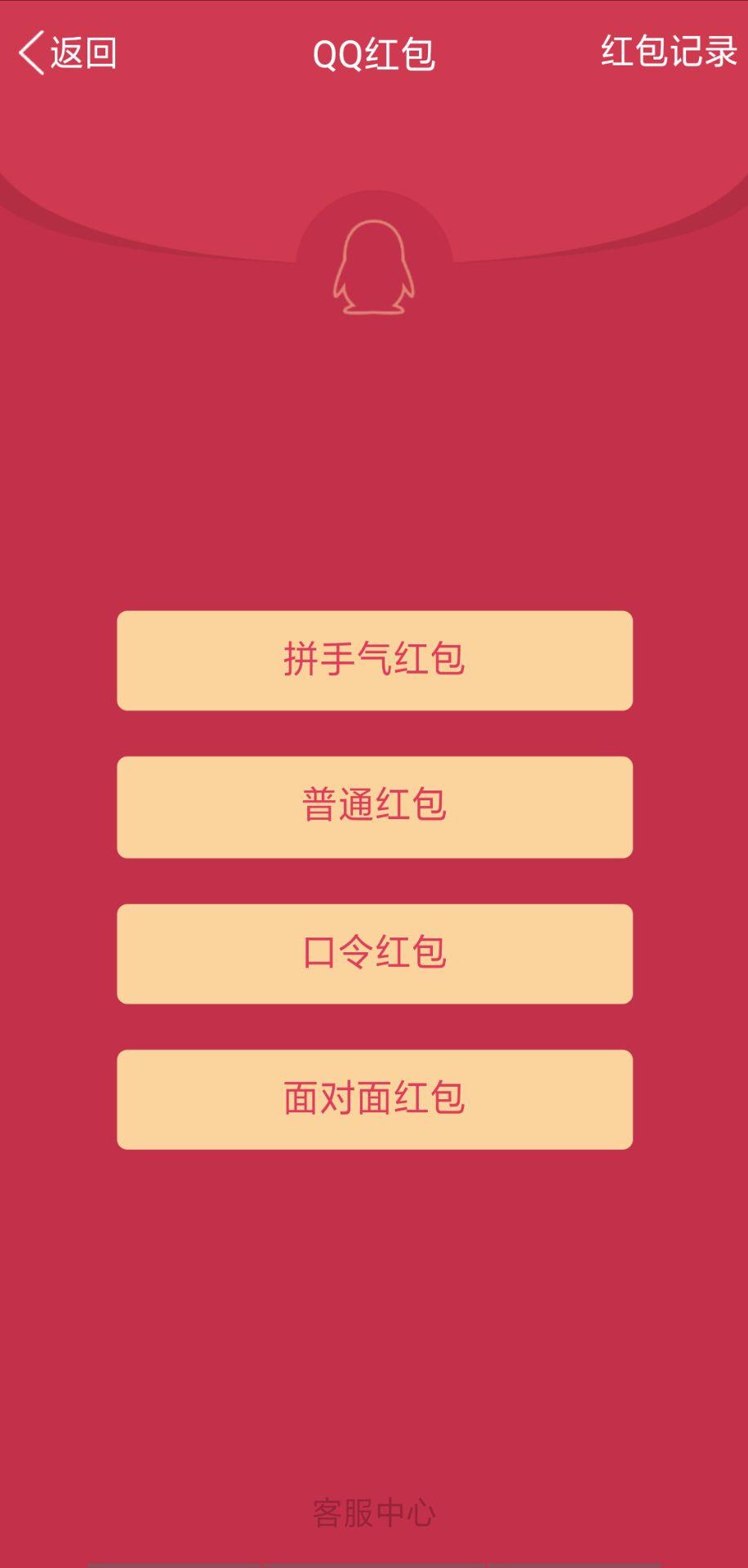748x1568 pixels.
Task: Choose 普通红包 button
Action: pyautogui.click(x=375, y=807)
